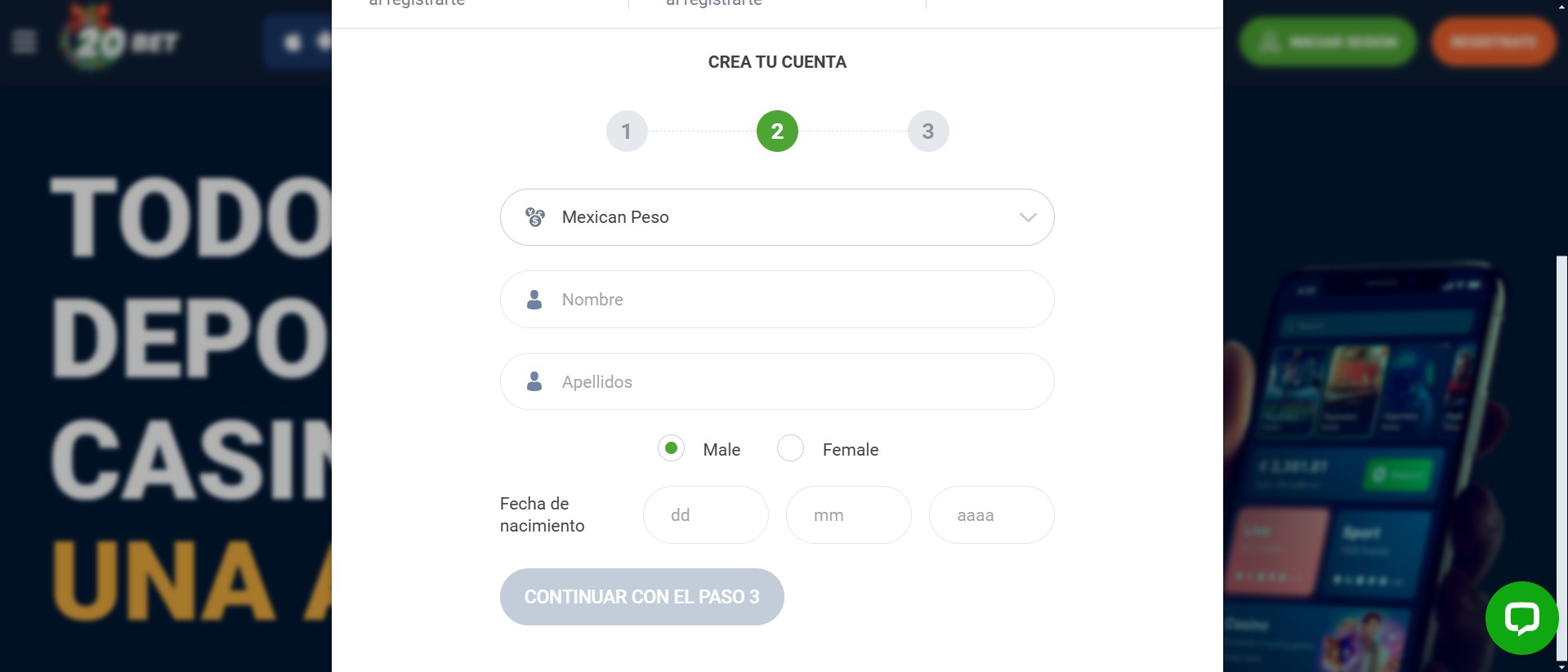
Task: Choose the Female radio option
Action: point(790,448)
